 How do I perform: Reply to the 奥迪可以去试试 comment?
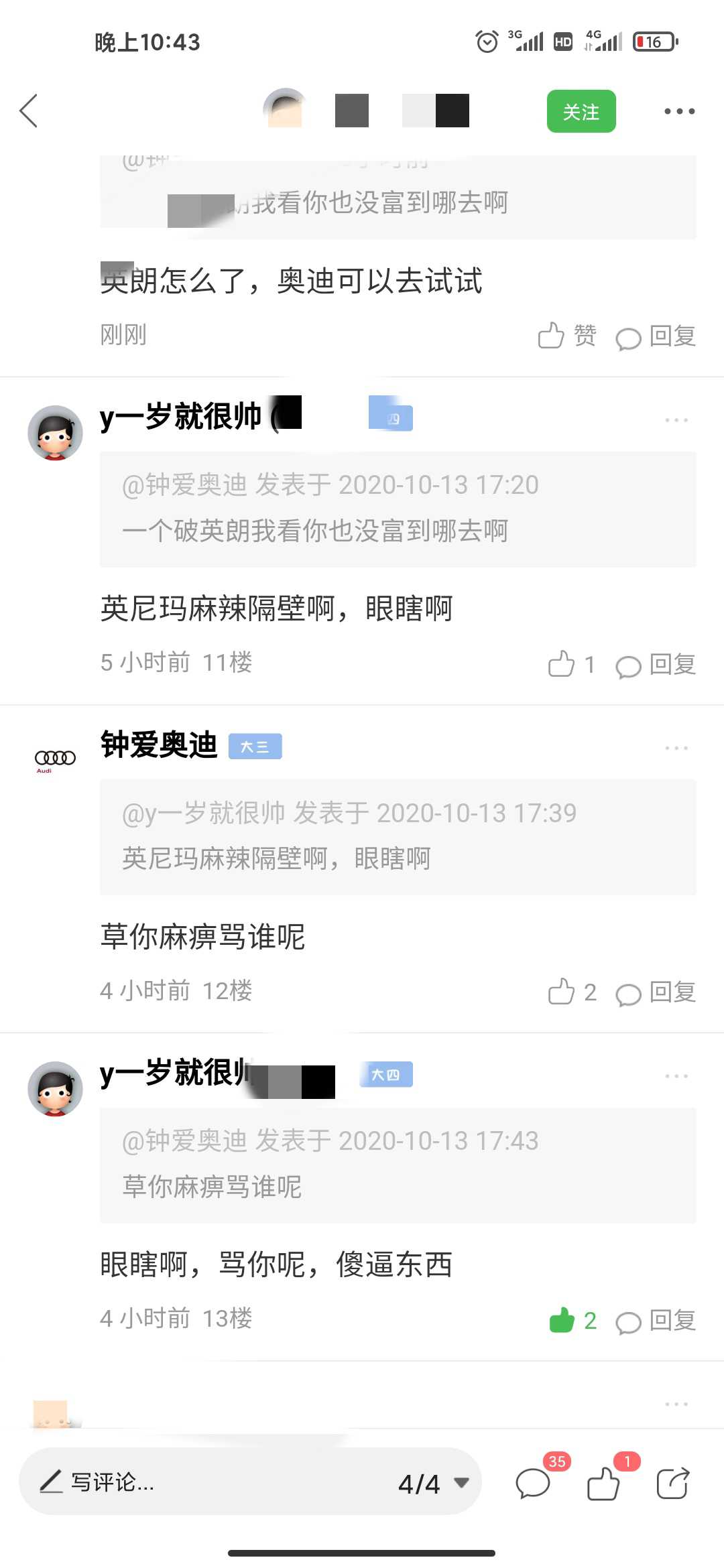point(656,336)
